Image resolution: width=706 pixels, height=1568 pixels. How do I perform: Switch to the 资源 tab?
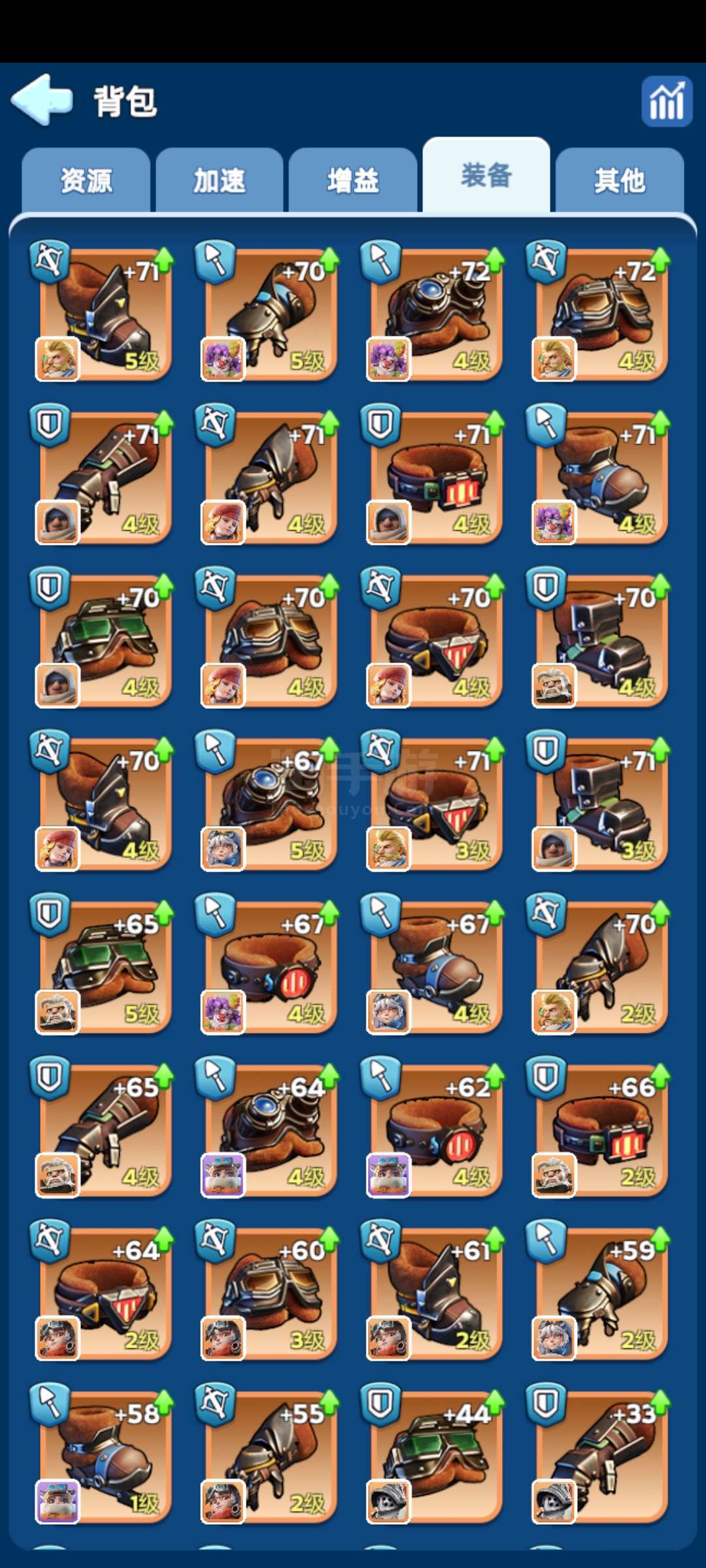click(x=86, y=180)
